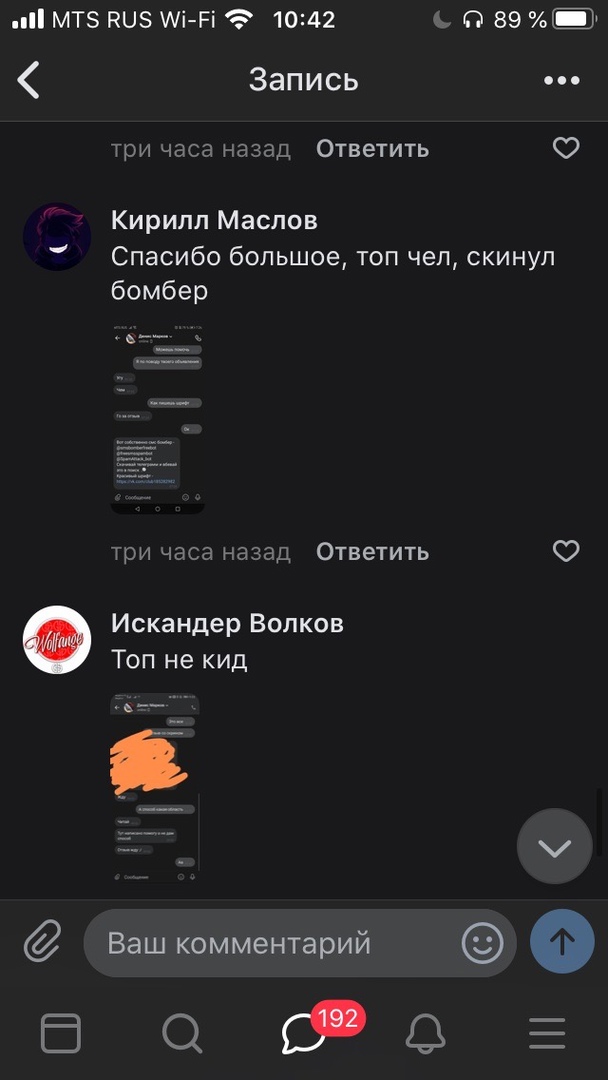Send the comment with the arrow button
This screenshot has width=608, height=1080.
pos(562,942)
